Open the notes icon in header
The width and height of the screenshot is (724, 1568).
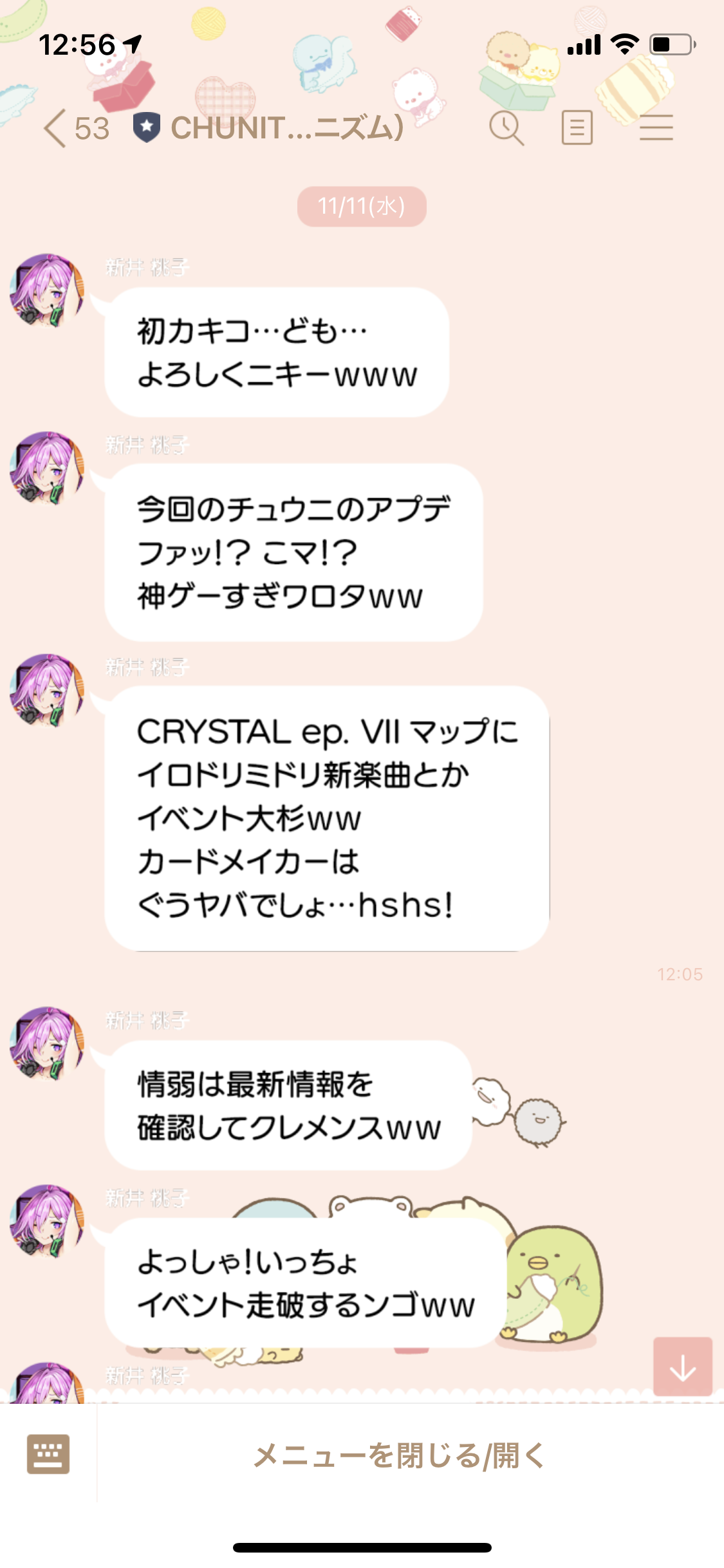pyautogui.click(x=577, y=128)
